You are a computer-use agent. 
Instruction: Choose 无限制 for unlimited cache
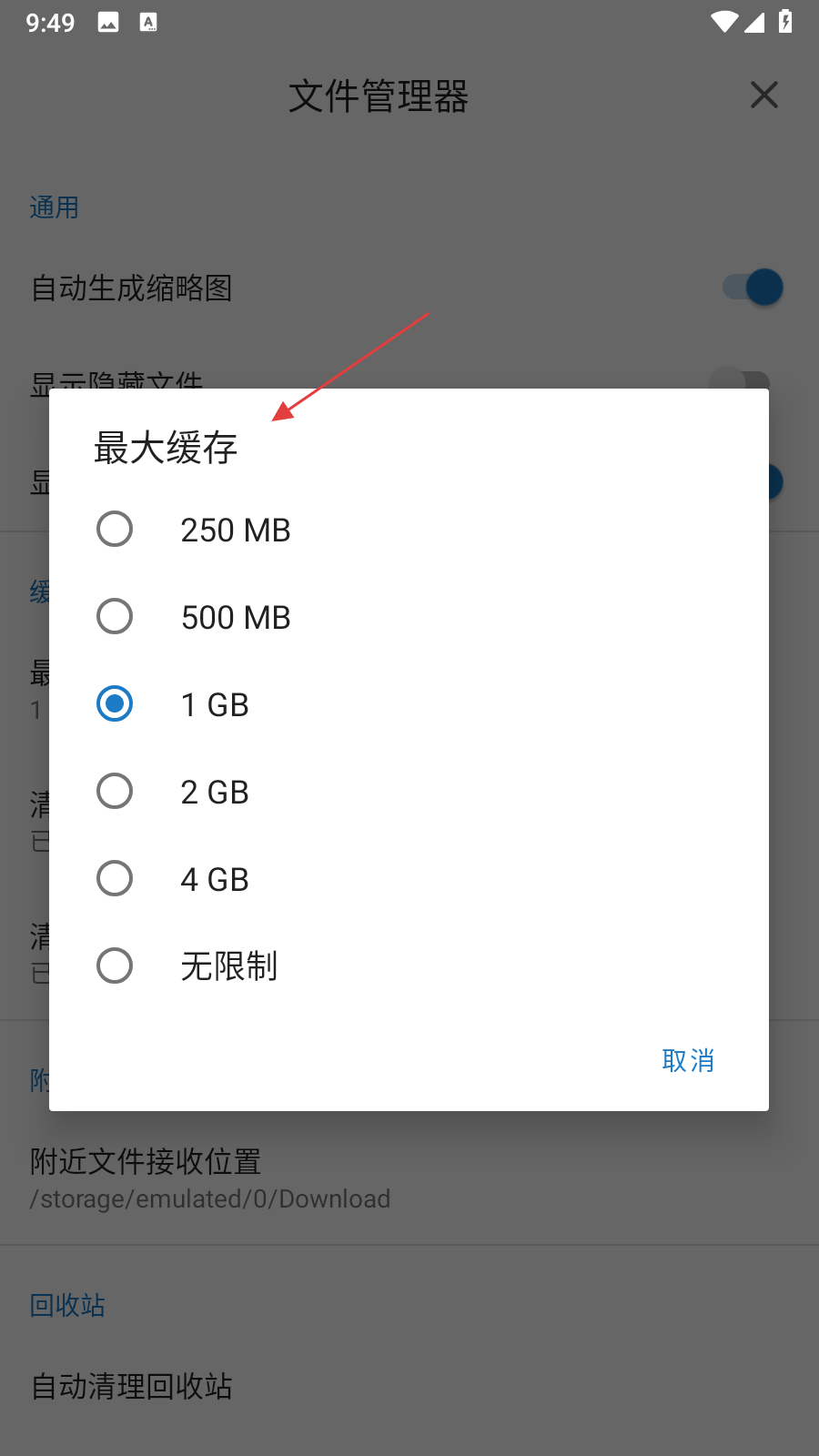tap(115, 966)
